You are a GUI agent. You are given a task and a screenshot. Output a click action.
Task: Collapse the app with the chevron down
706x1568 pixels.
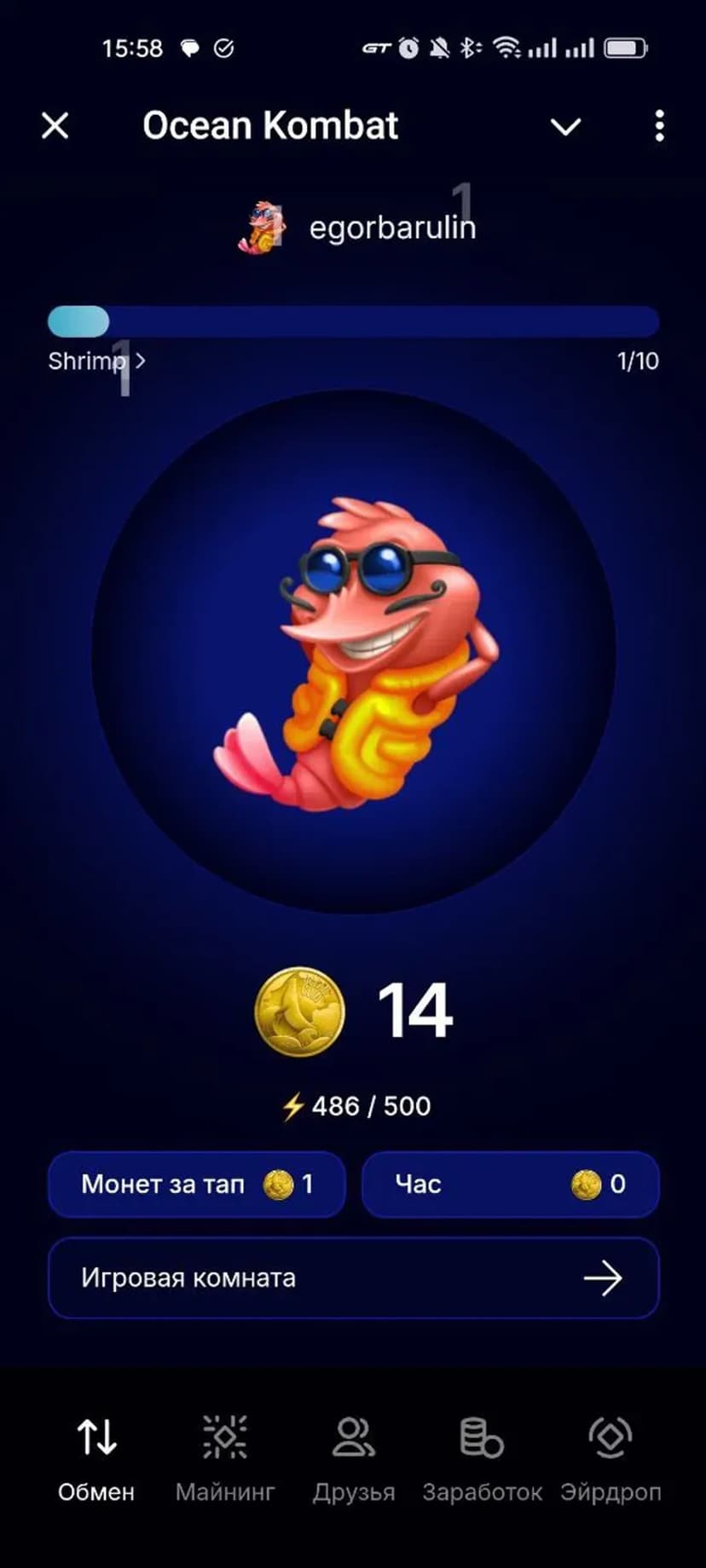pyautogui.click(x=565, y=127)
